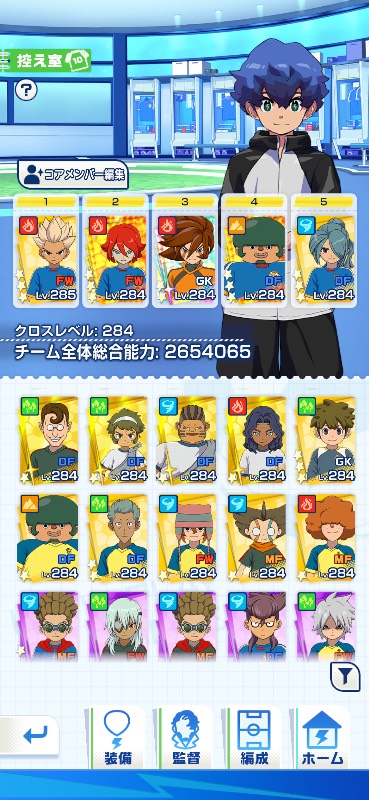369x800 pixels.
Task: Tap the orange afro MF player card
Action: click(x=326, y=538)
